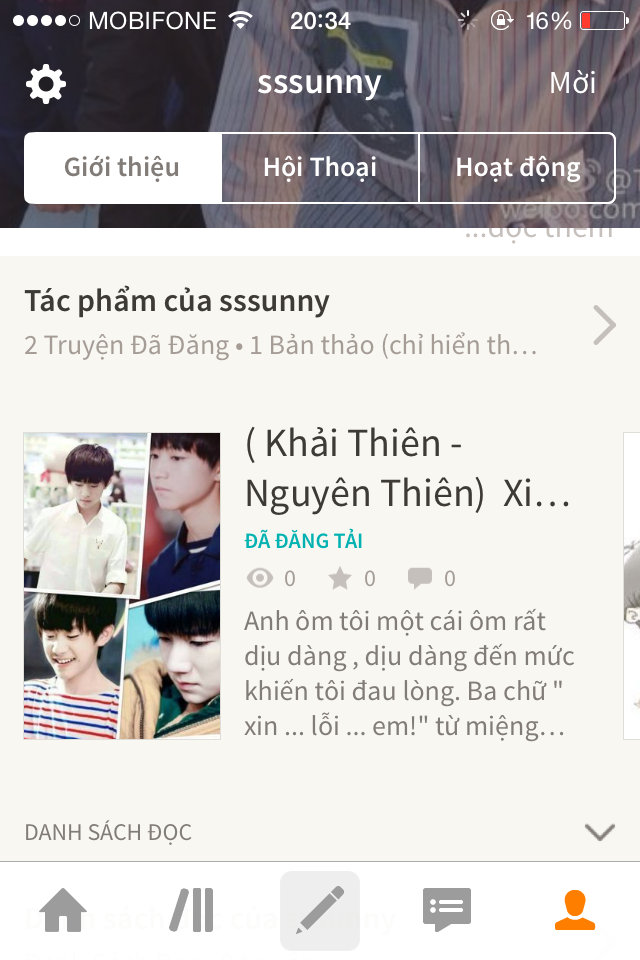640x960 pixels.
Task: Open the pencil write tab
Action: pyautogui.click(x=320, y=910)
